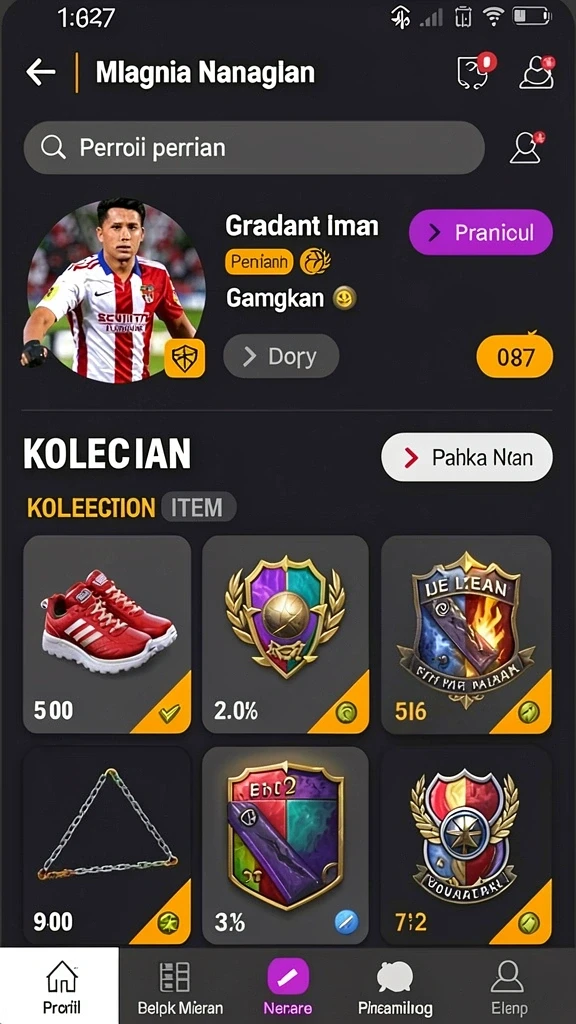Switch to the Belpk Mieran tab
Viewport: 576px width, 1024px height.
[180, 986]
